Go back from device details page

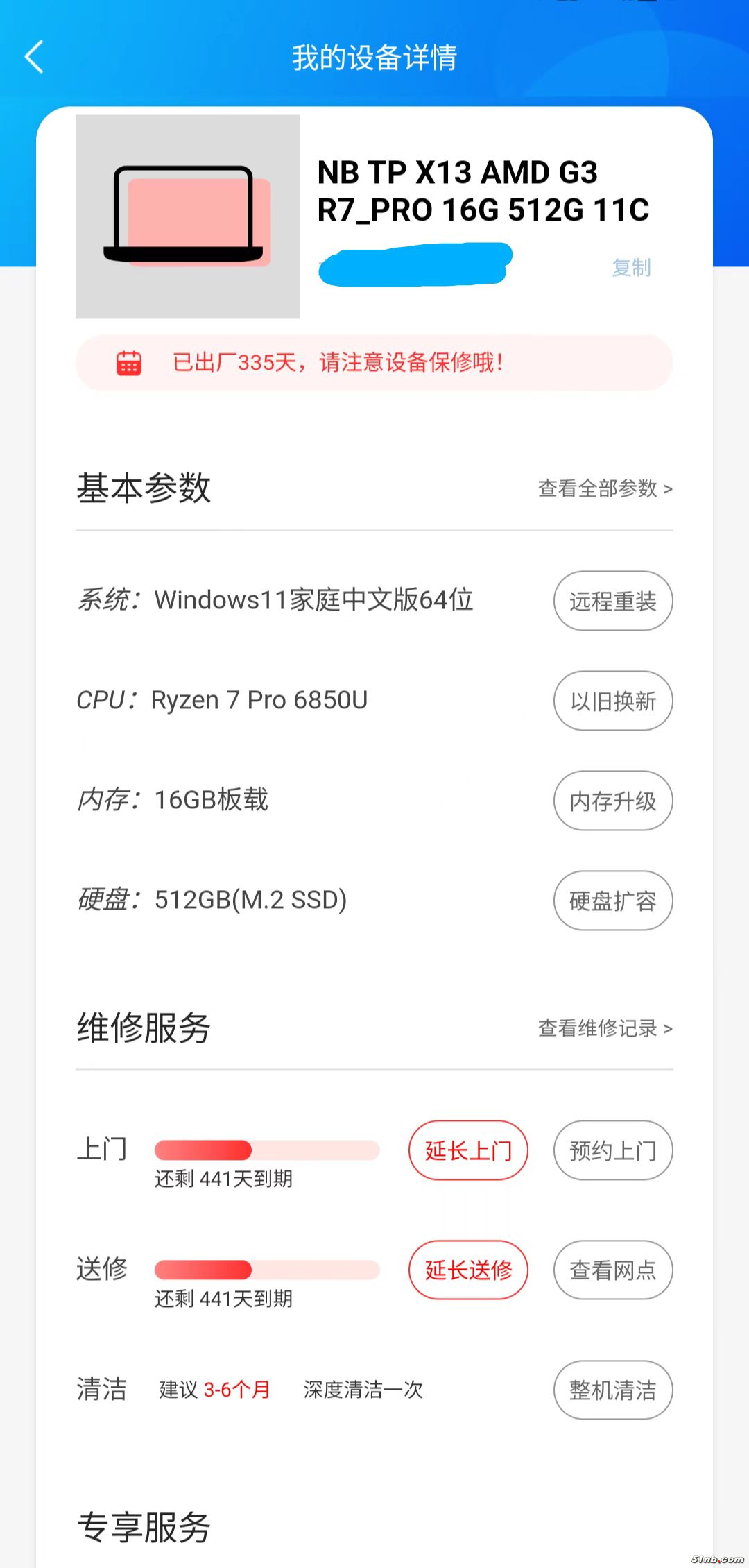tap(34, 57)
